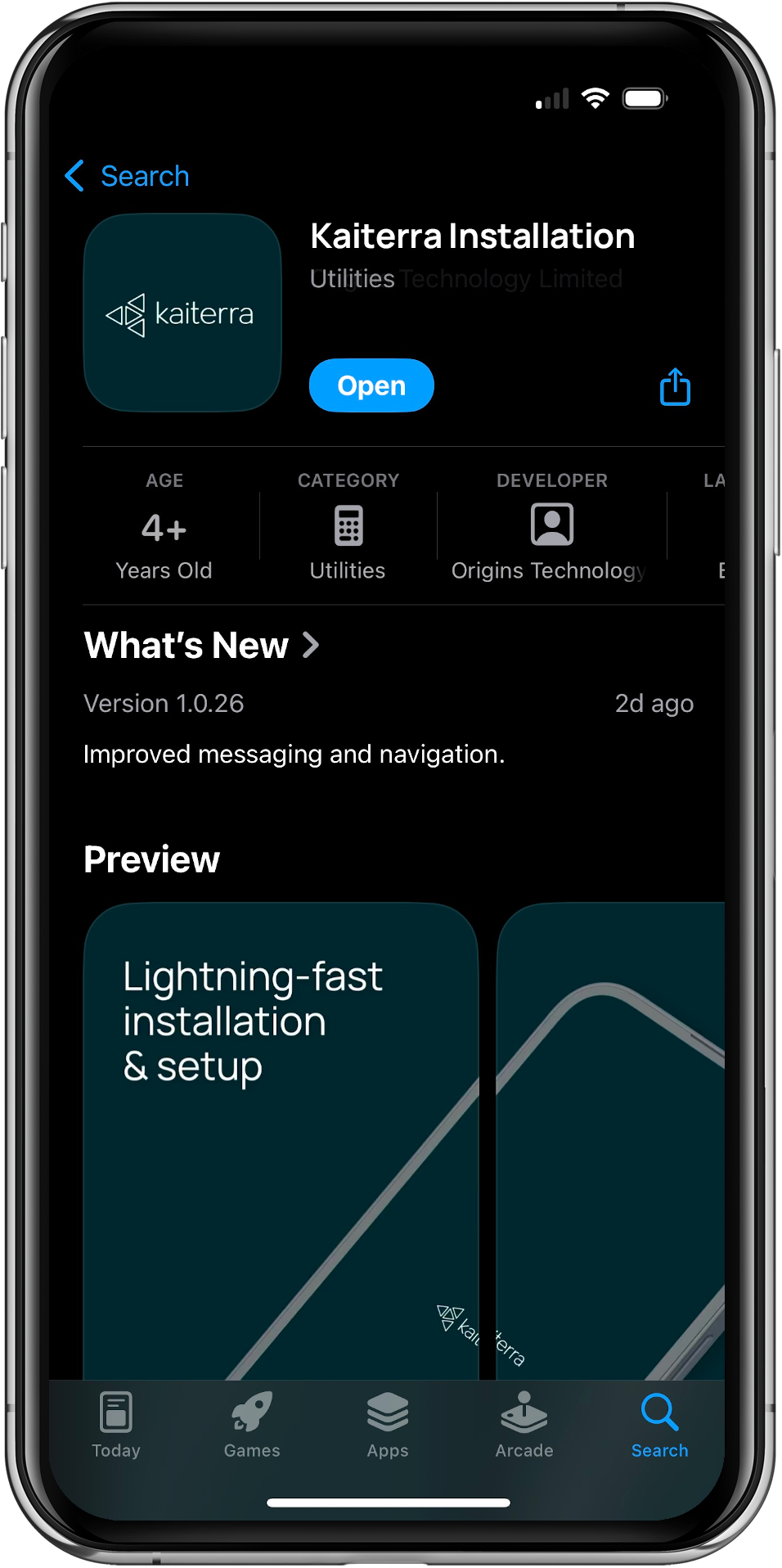The image size is (782, 1568).
Task: Go back to Search results
Action: [128, 176]
